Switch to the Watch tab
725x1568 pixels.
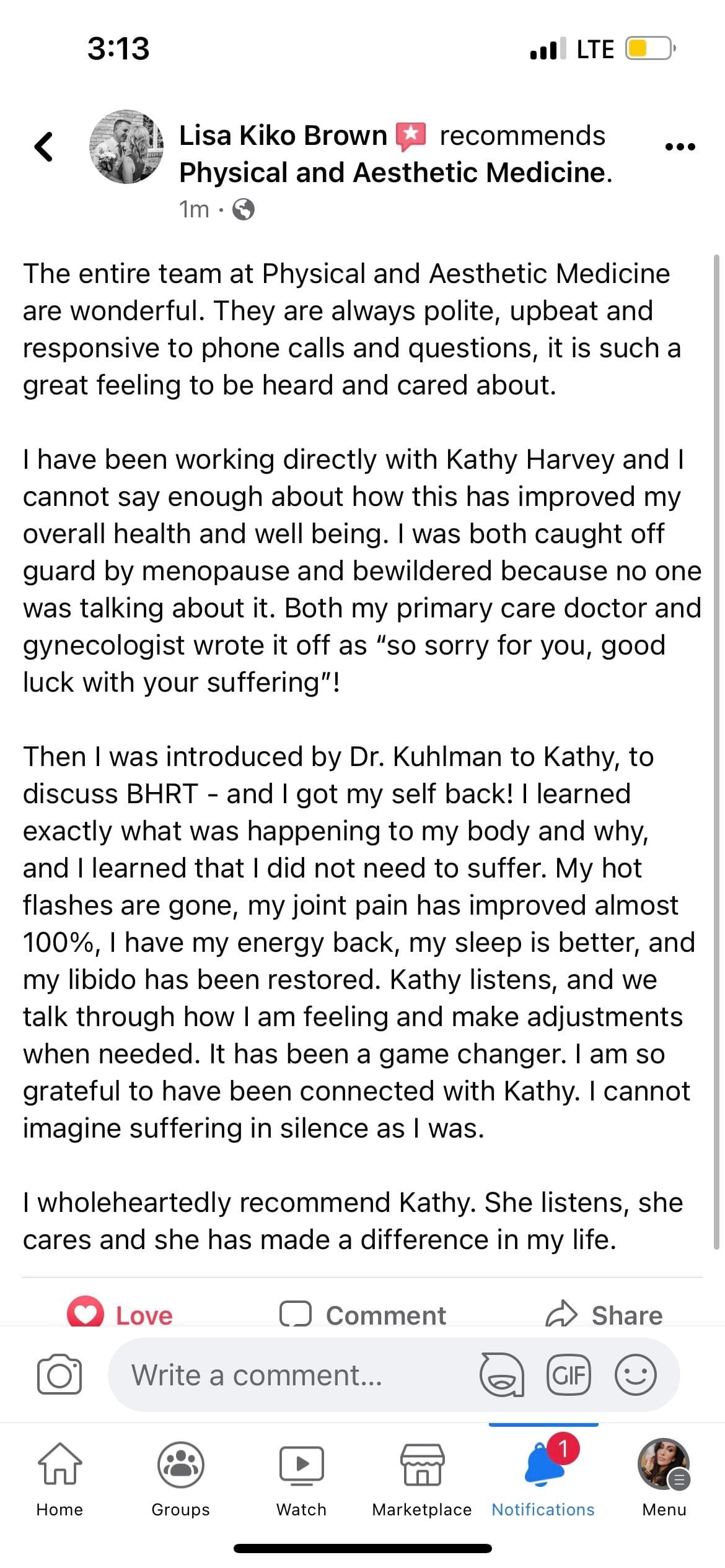[301, 1480]
